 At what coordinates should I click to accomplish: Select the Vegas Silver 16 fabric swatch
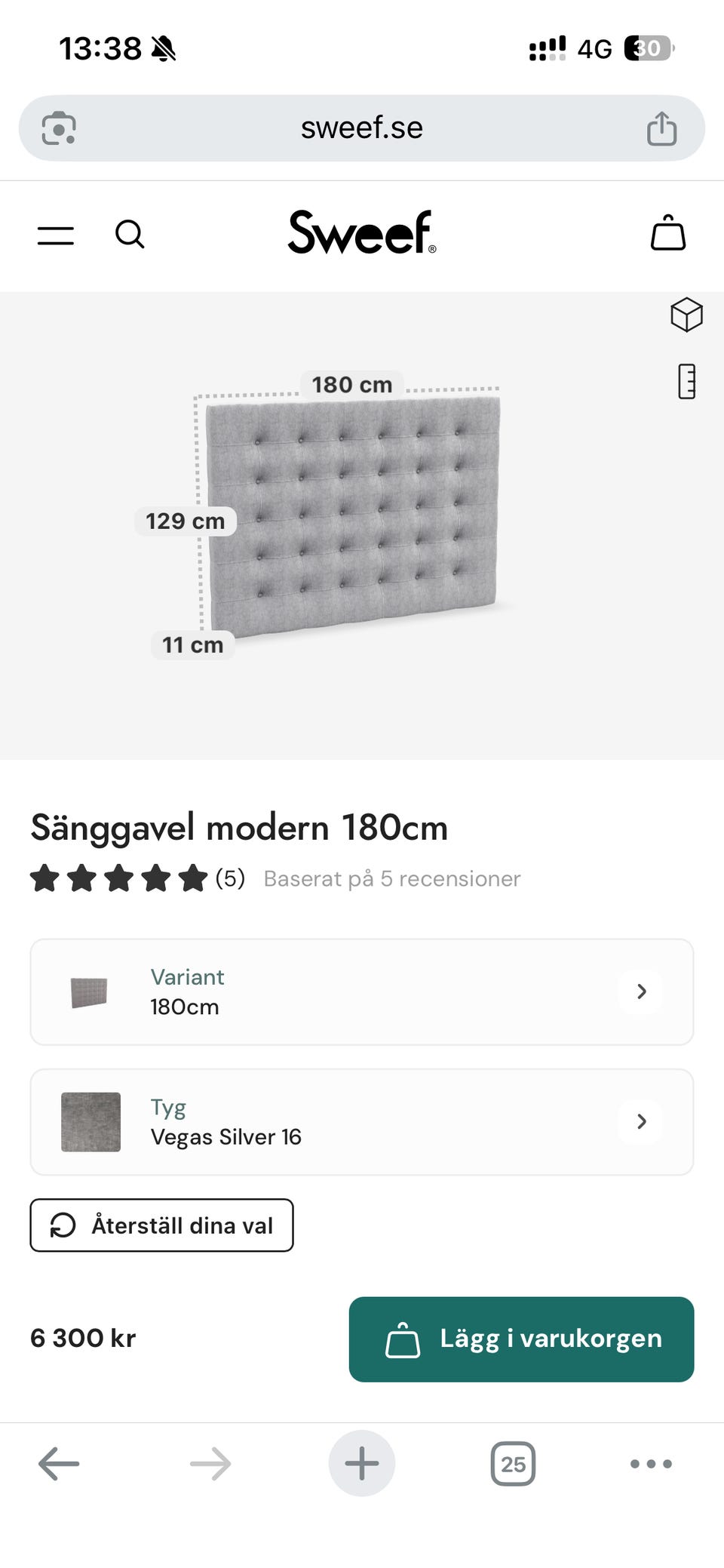tap(90, 1121)
